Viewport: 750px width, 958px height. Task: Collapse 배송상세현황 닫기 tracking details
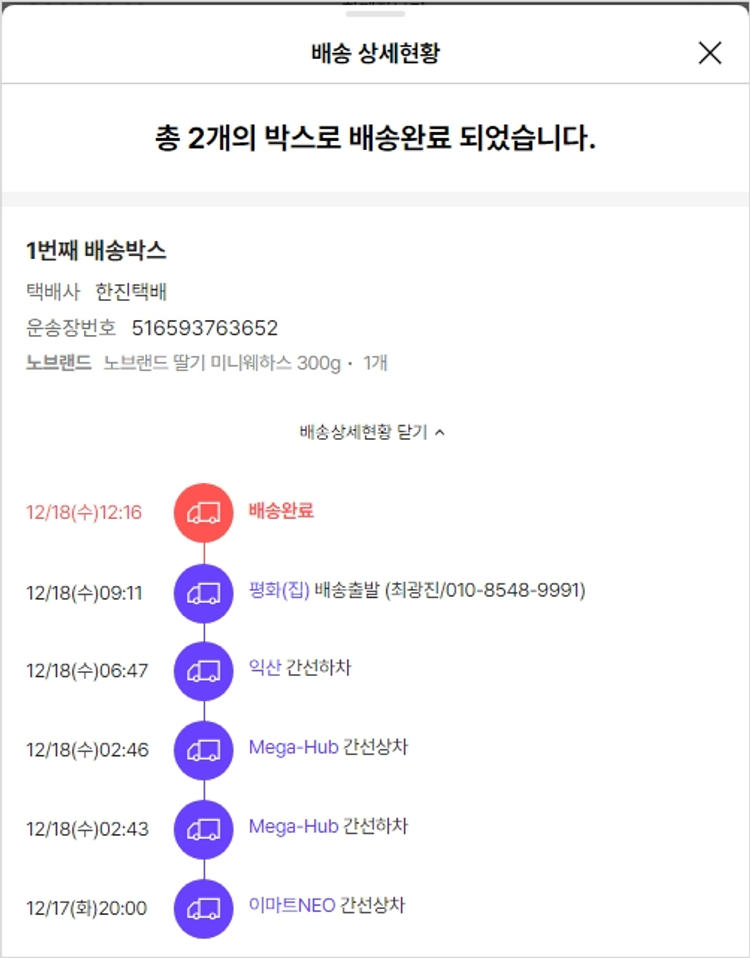(372, 432)
